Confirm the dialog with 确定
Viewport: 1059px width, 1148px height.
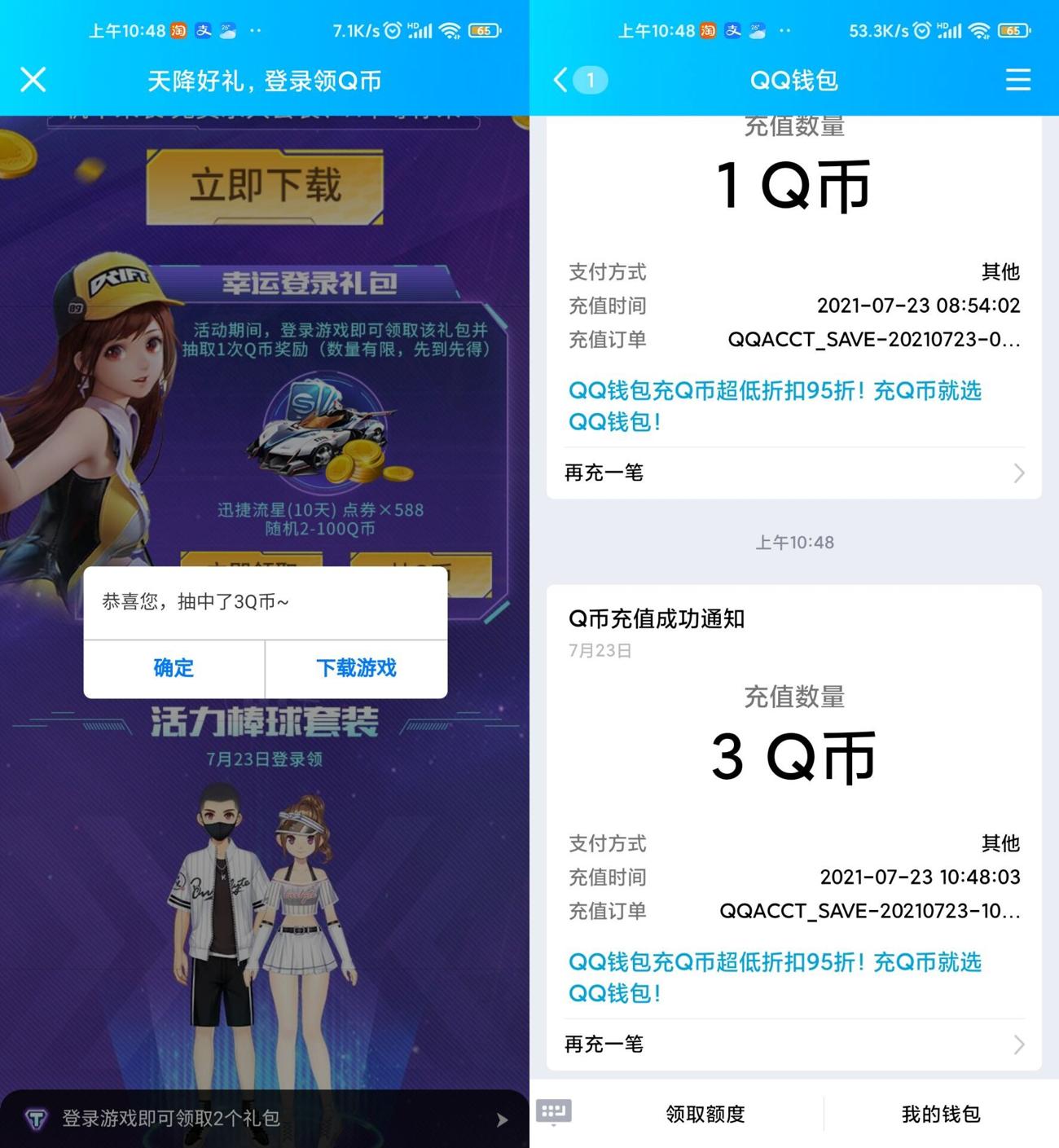coord(174,668)
